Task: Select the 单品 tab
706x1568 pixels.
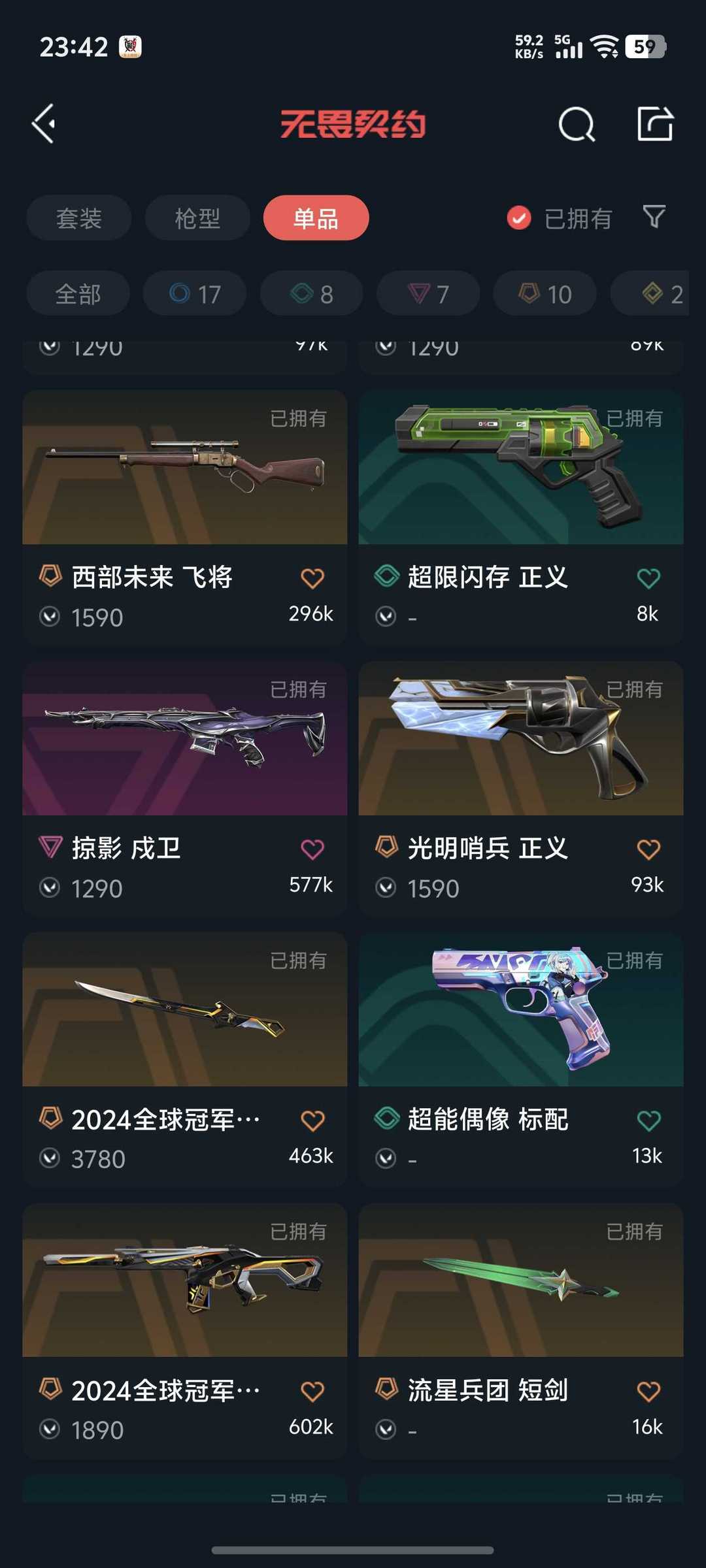Action: point(316,218)
